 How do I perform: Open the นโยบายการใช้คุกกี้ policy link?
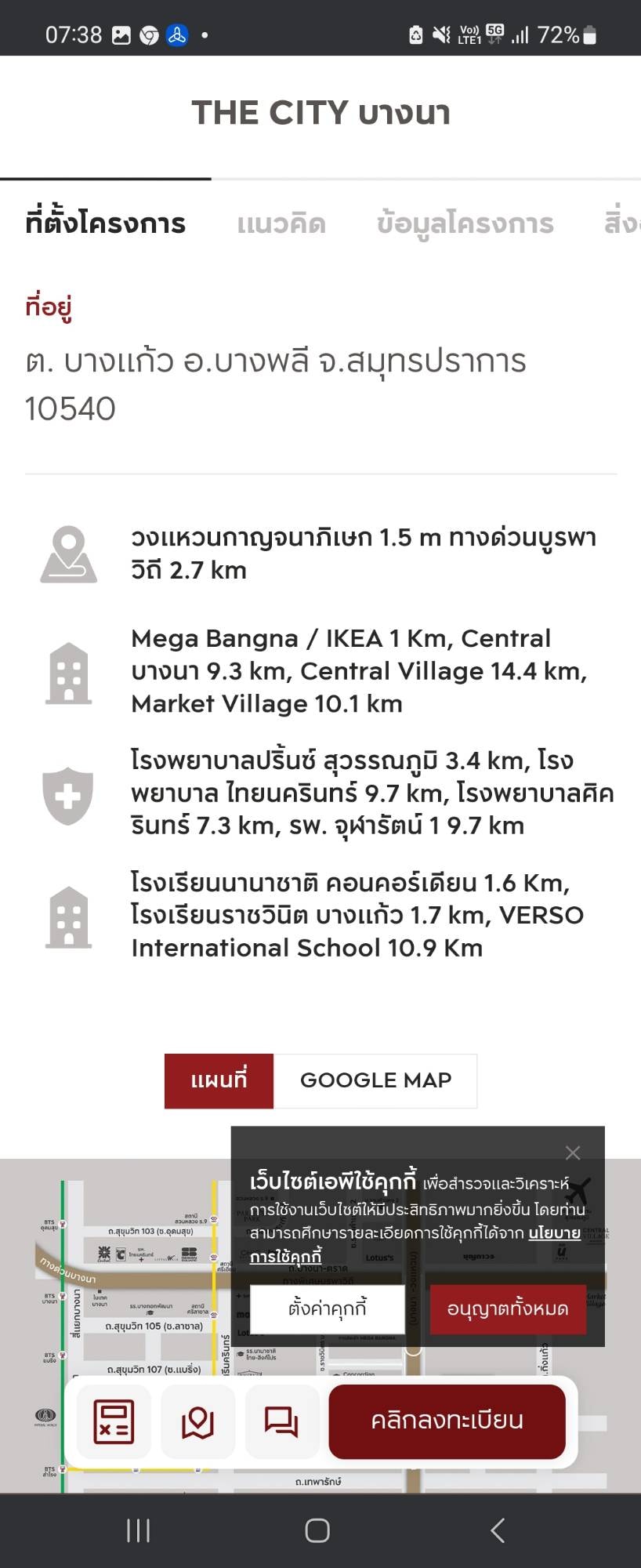coord(554,1233)
